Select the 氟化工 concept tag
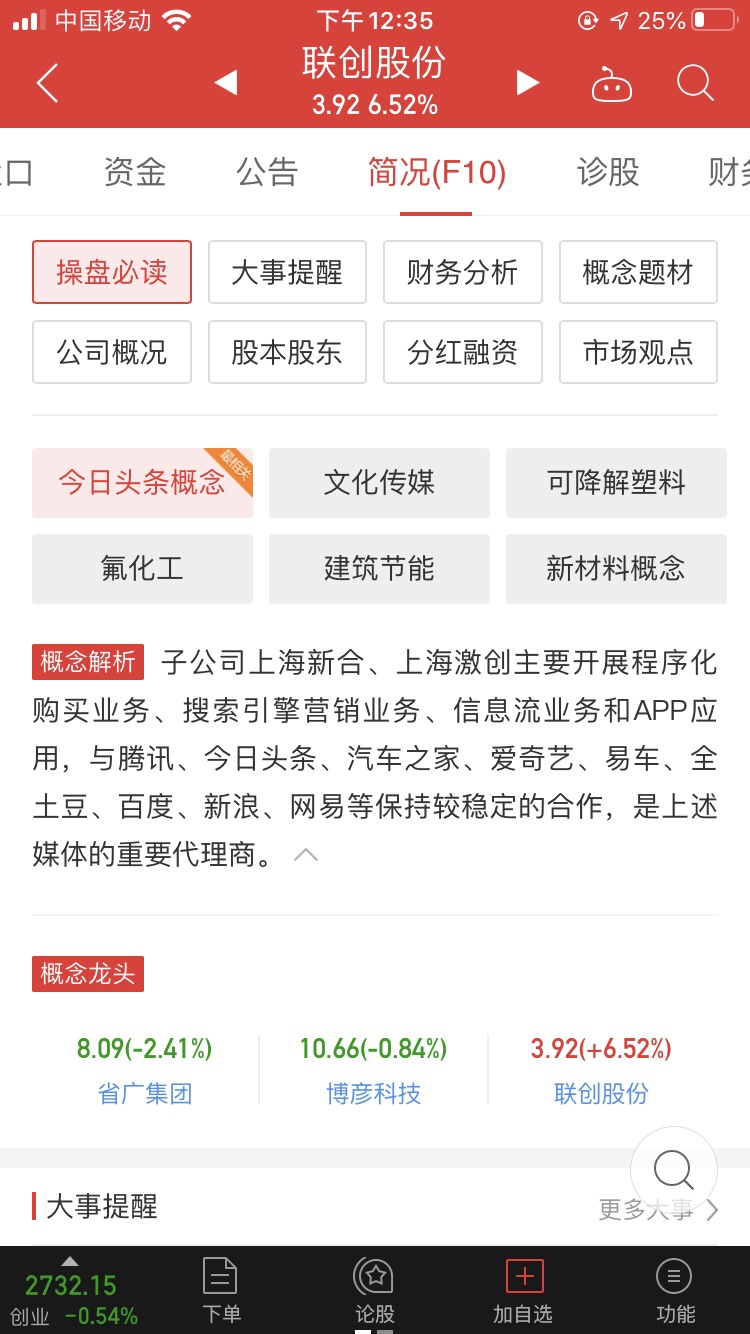Screen dimensions: 750x1334 click(142, 568)
